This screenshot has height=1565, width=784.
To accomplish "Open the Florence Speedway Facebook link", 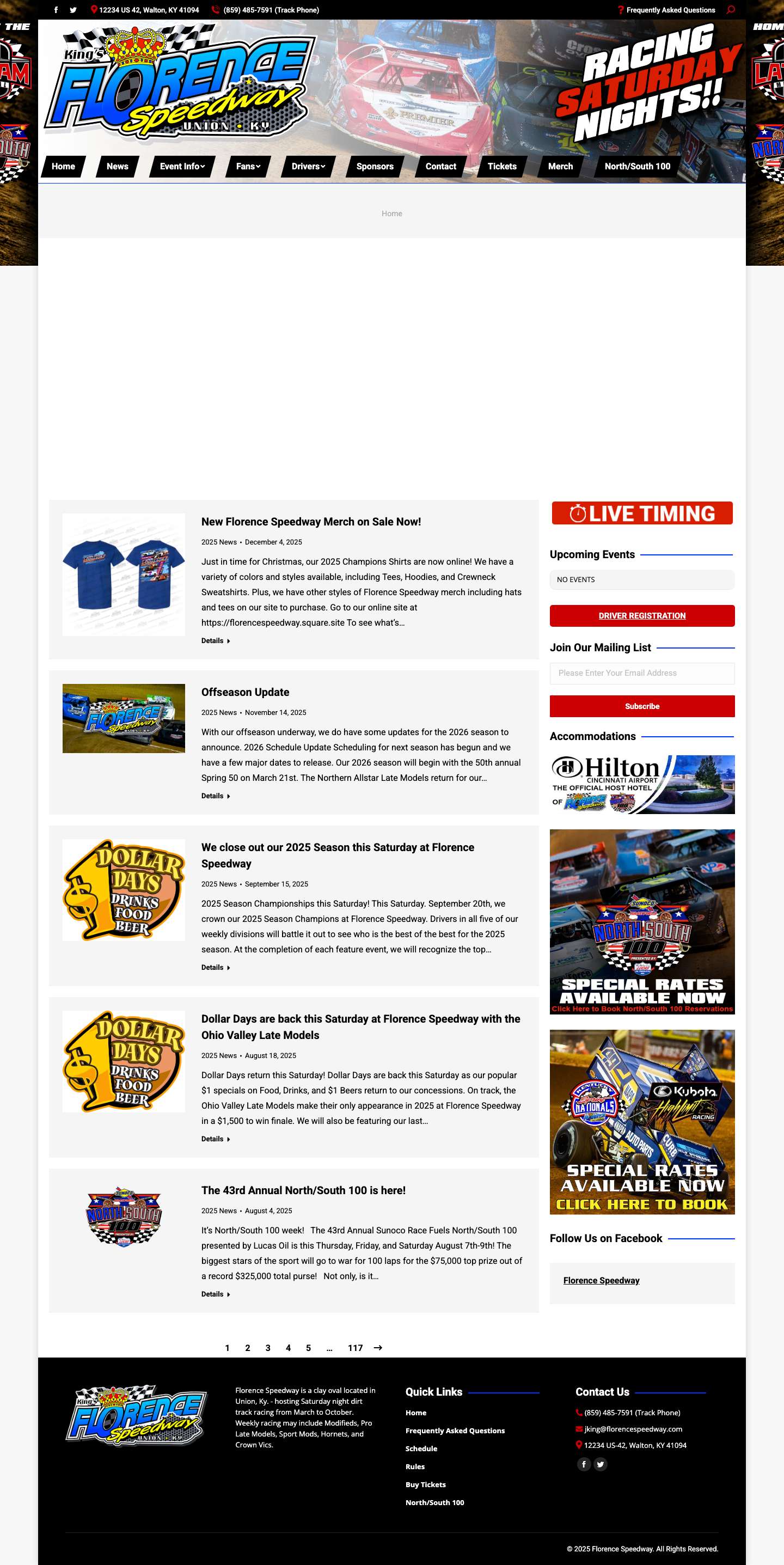I will click(601, 1280).
